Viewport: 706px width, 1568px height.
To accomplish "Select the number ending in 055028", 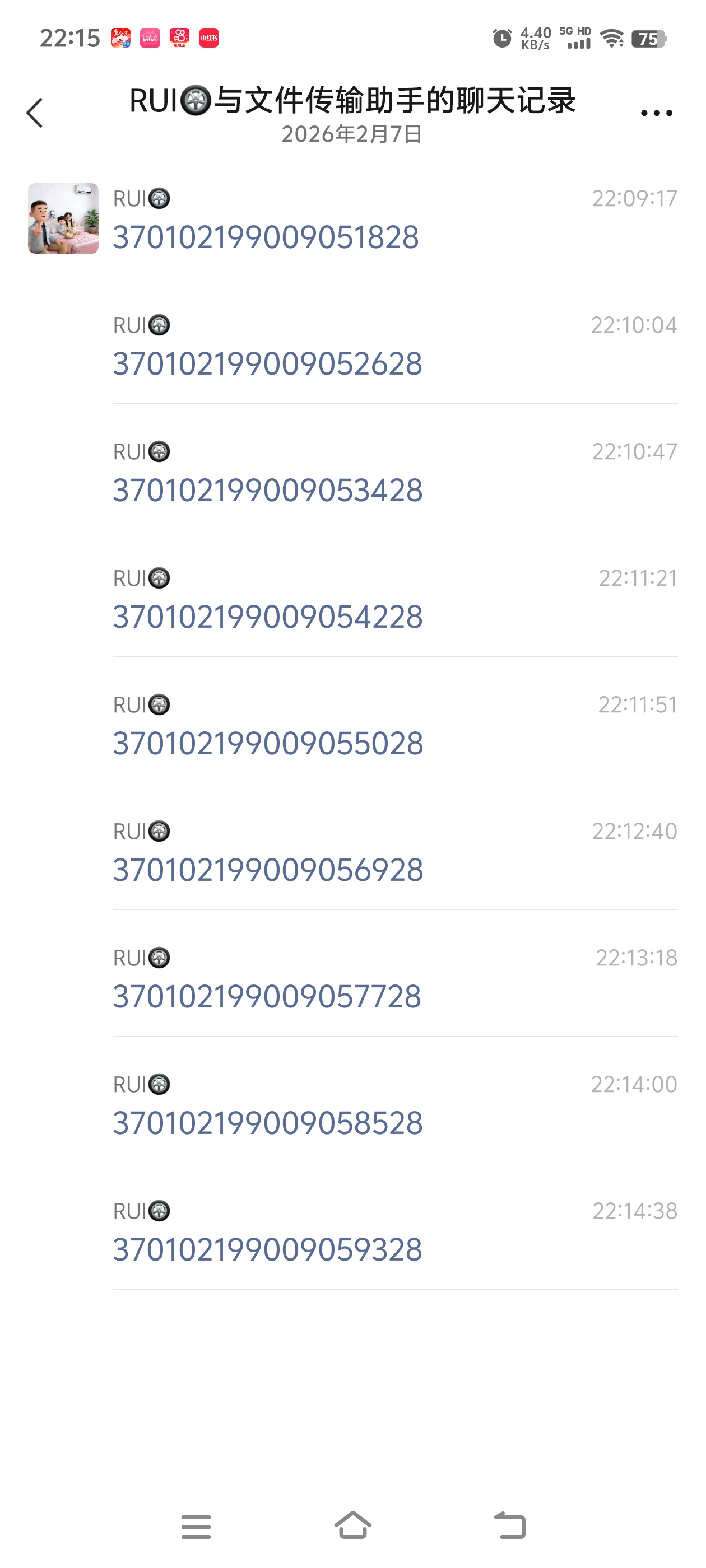I will (268, 744).
